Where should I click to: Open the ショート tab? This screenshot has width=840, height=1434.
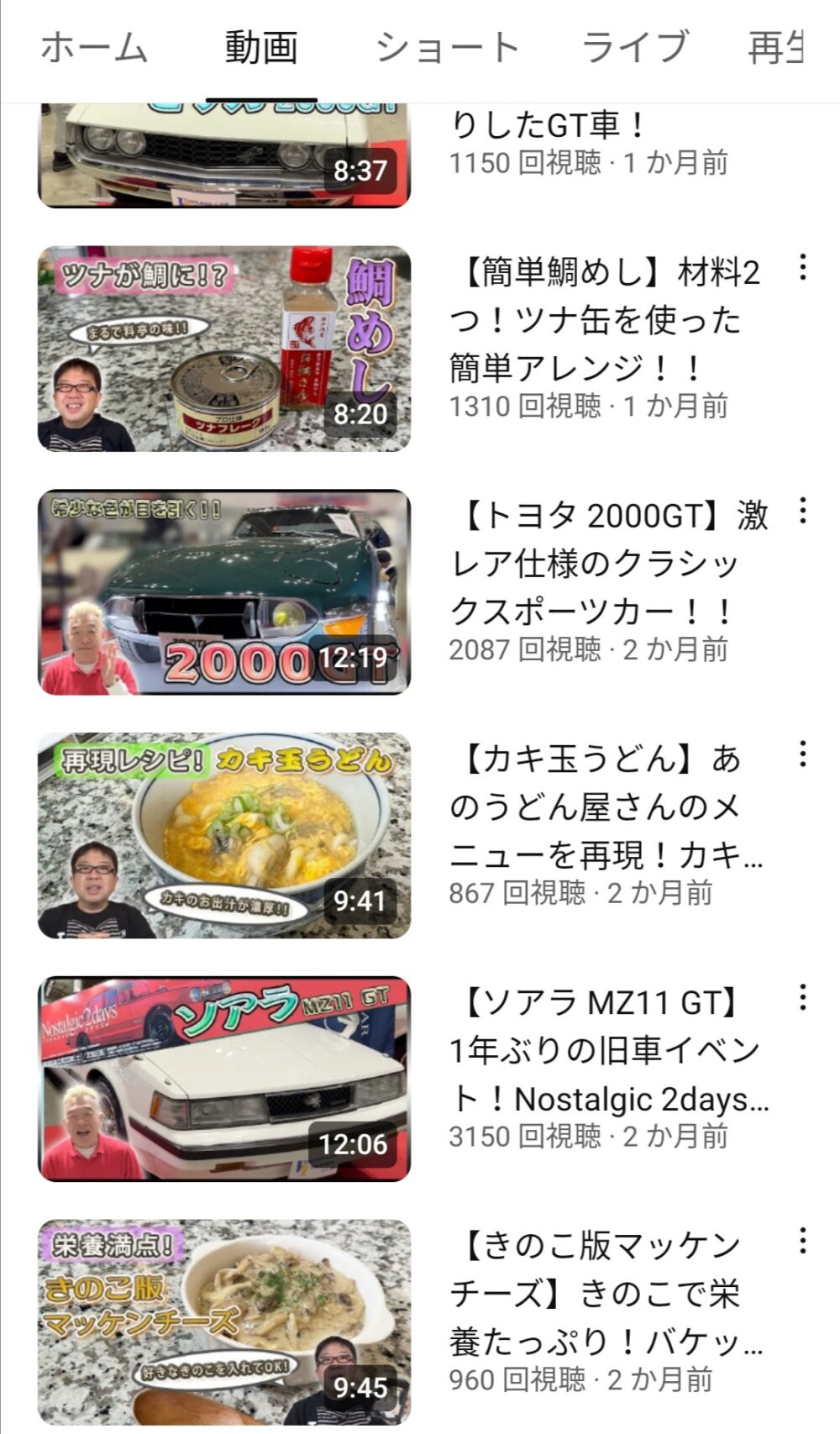coord(448,48)
